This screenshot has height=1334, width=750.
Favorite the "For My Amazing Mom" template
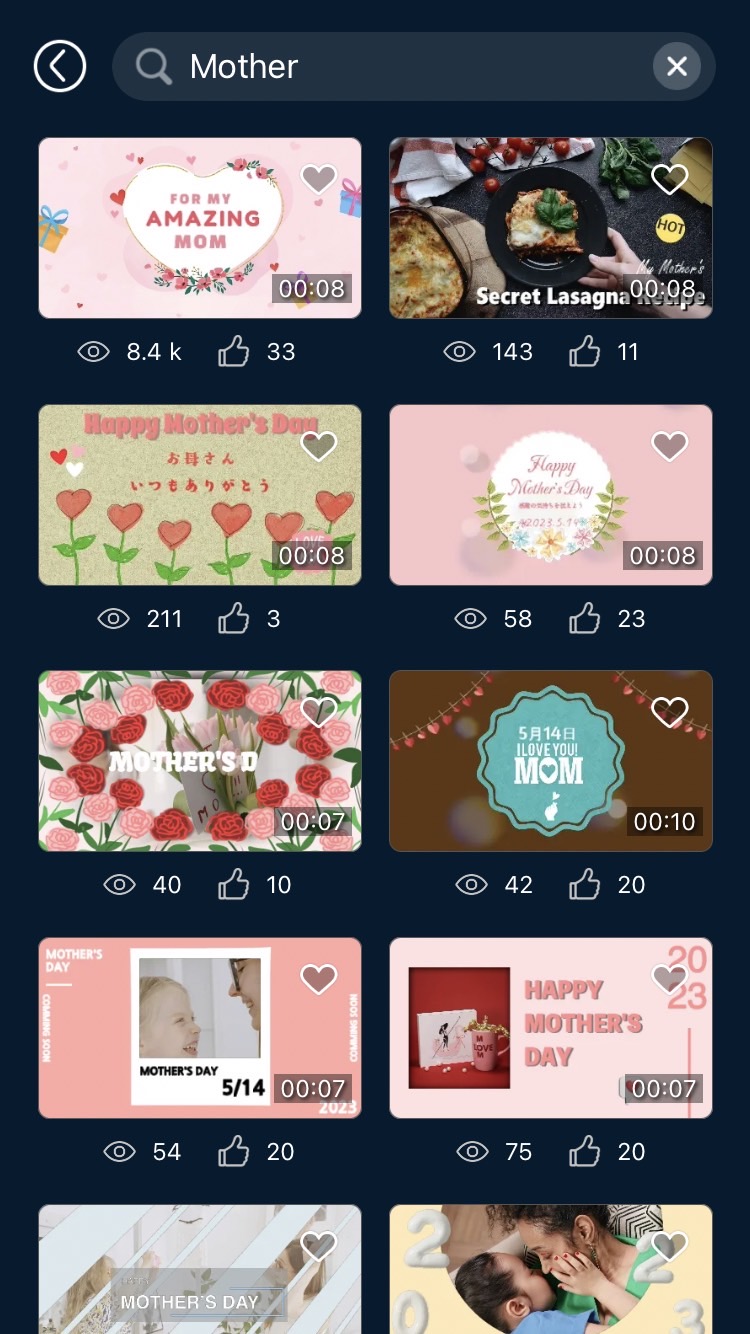click(319, 179)
